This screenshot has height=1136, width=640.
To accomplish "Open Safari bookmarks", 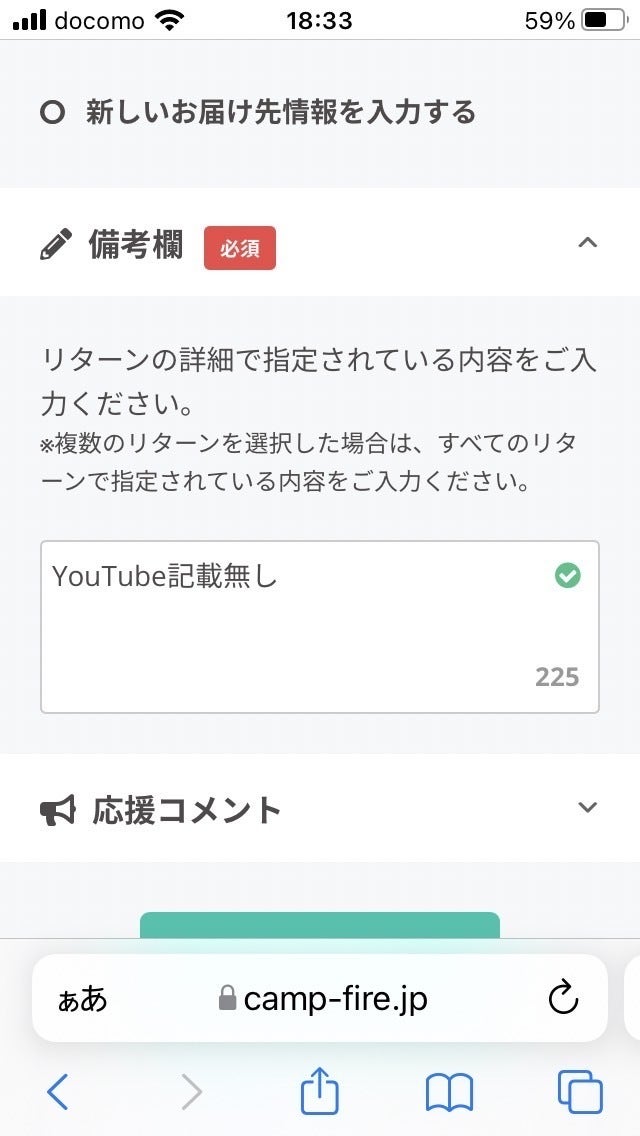I will 449,1092.
